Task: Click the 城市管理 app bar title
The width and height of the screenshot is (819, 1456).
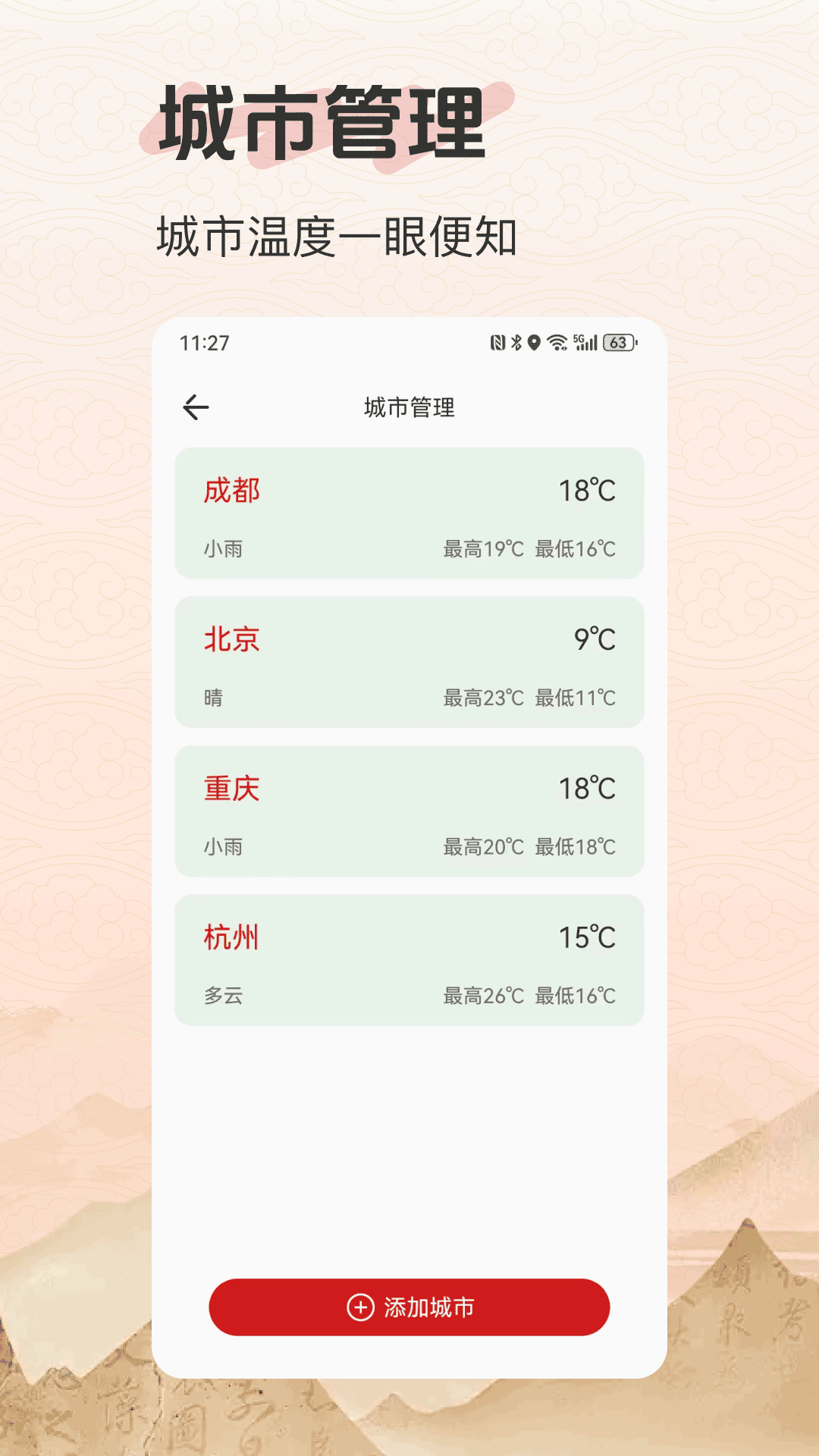Action: (410, 406)
